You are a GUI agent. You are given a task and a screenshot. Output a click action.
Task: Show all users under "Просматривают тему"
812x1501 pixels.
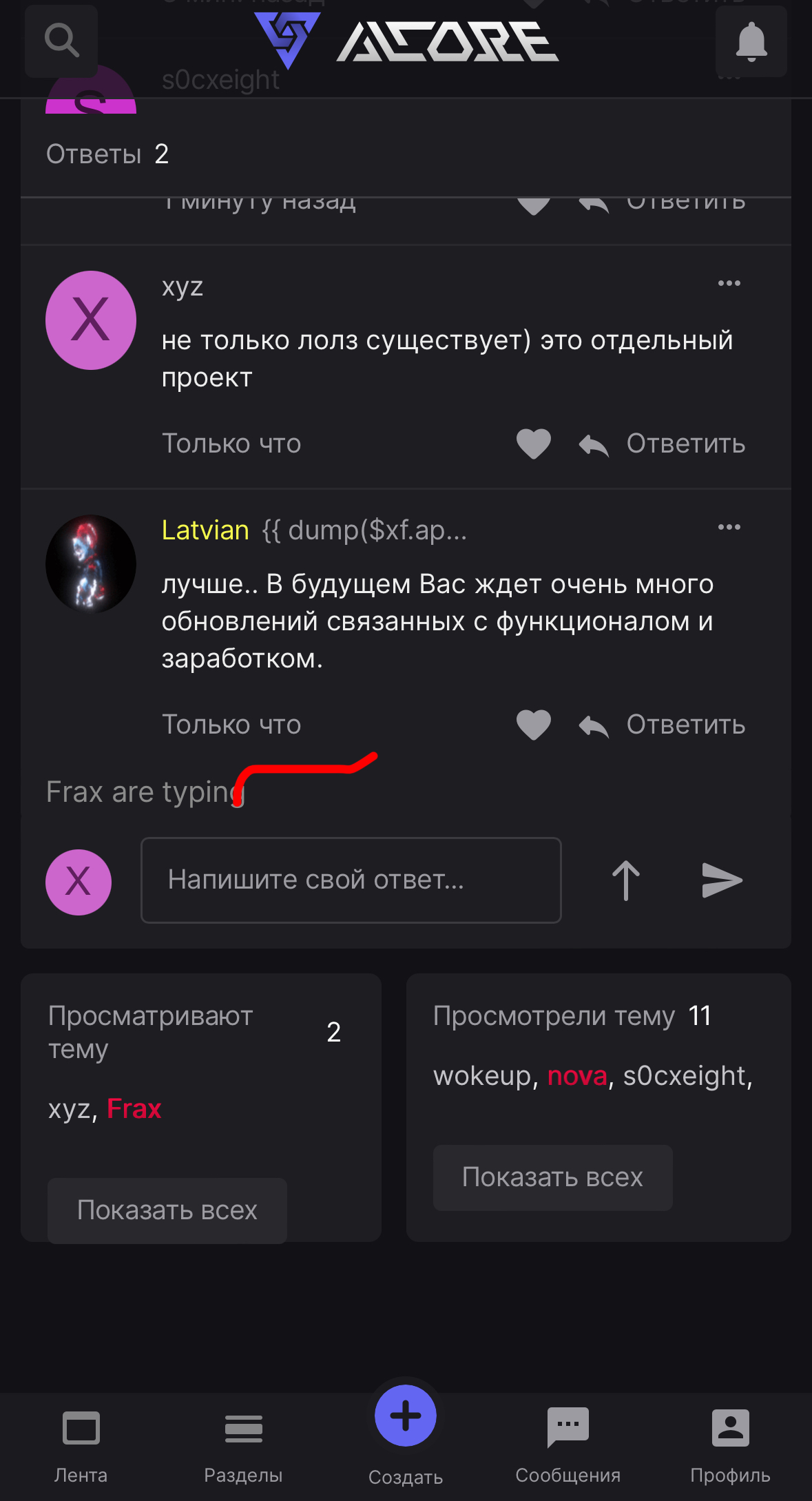pyautogui.click(x=167, y=1210)
